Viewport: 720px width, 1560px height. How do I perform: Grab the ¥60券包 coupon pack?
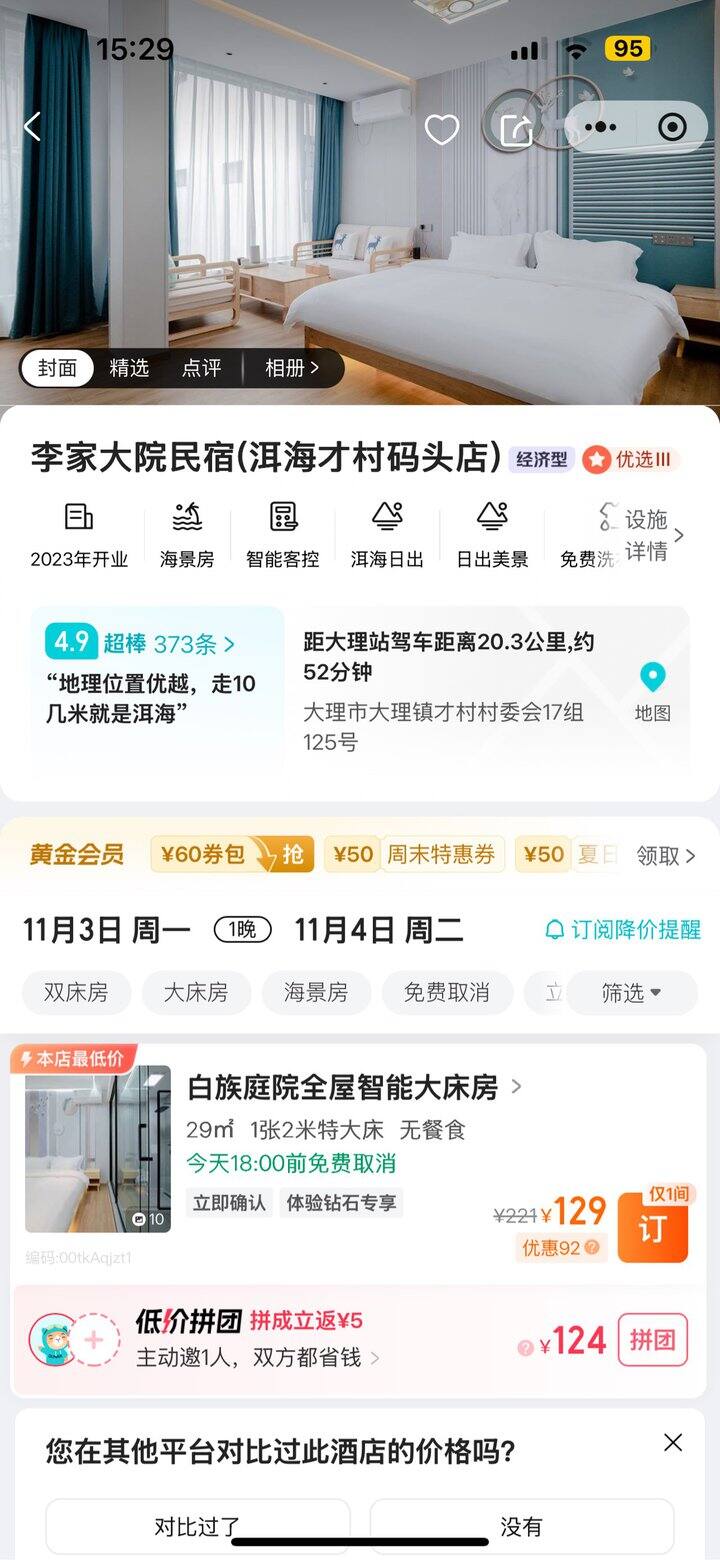pos(231,854)
